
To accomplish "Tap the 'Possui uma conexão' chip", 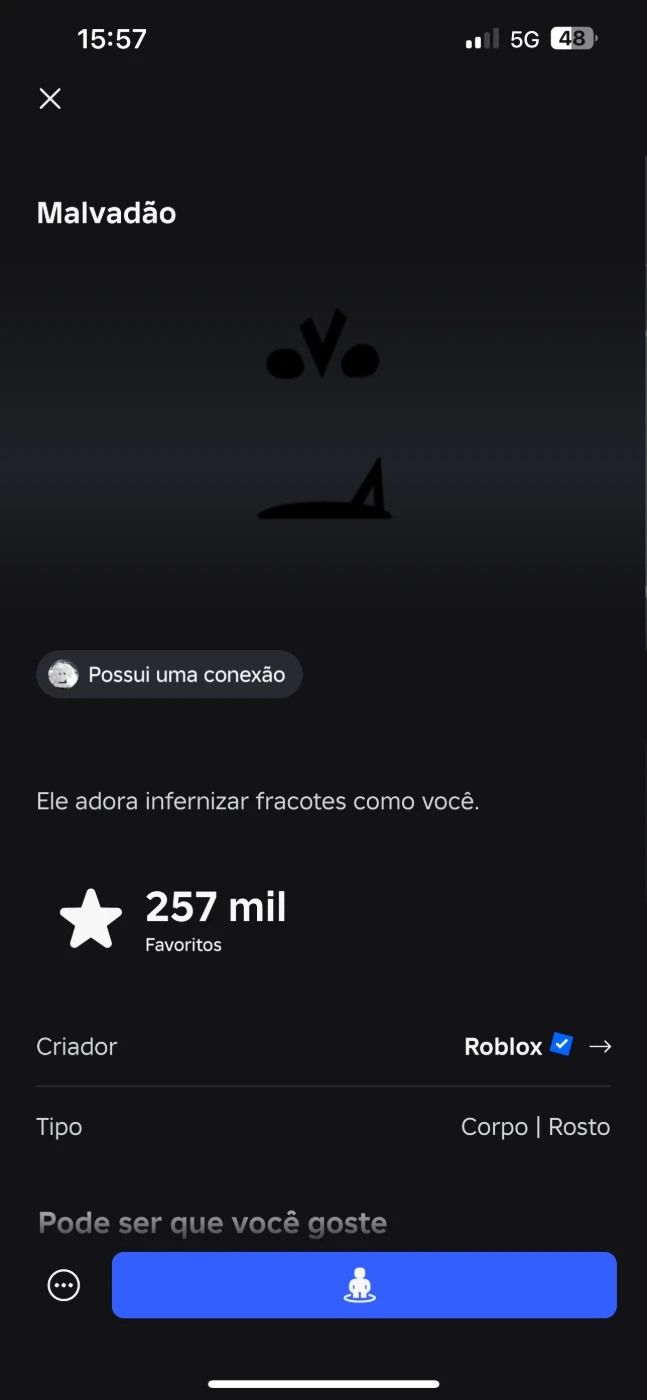I will (x=170, y=675).
